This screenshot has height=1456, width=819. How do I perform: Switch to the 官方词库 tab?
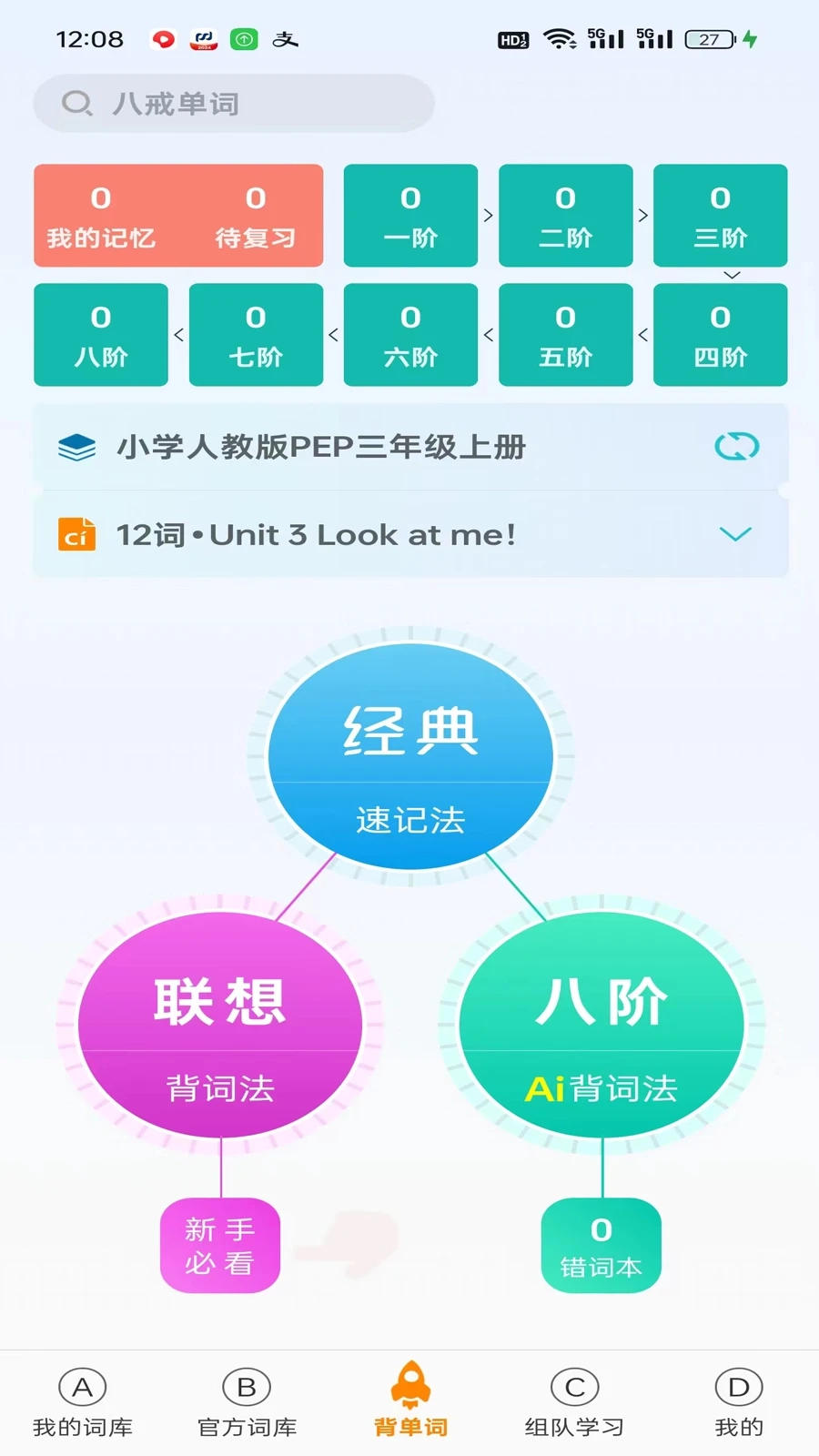[247, 1402]
